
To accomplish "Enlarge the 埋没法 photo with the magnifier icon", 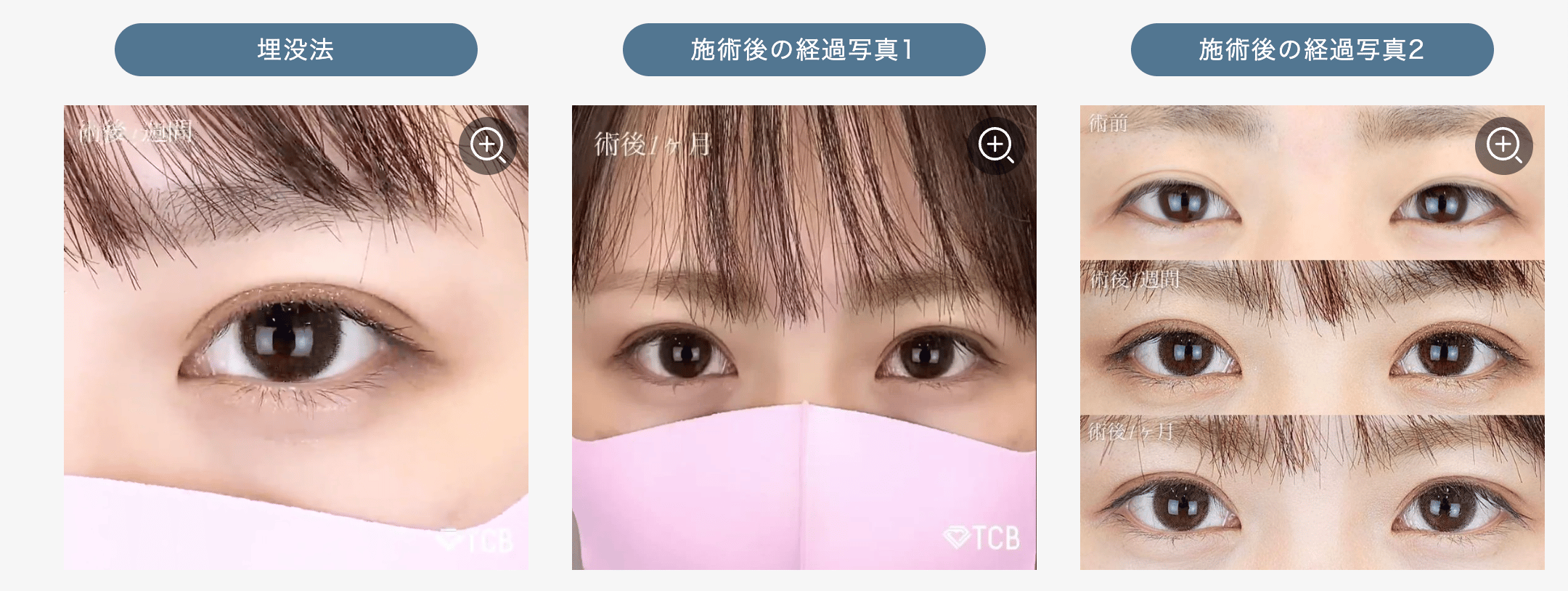I will pyautogui.click(x=488, y=146).
